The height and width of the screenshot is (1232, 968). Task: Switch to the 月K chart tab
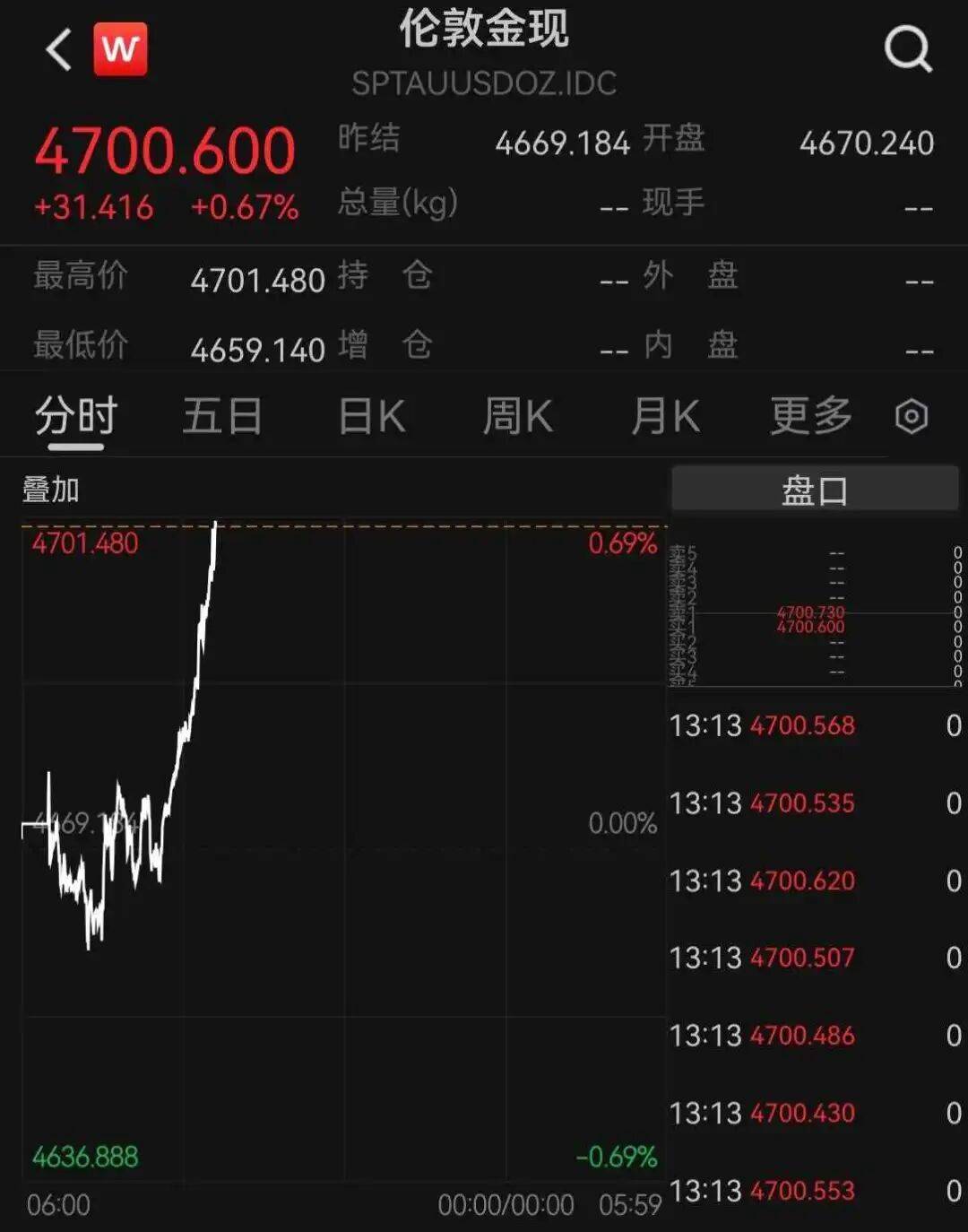pyautogui.click(x=664, y=417)
